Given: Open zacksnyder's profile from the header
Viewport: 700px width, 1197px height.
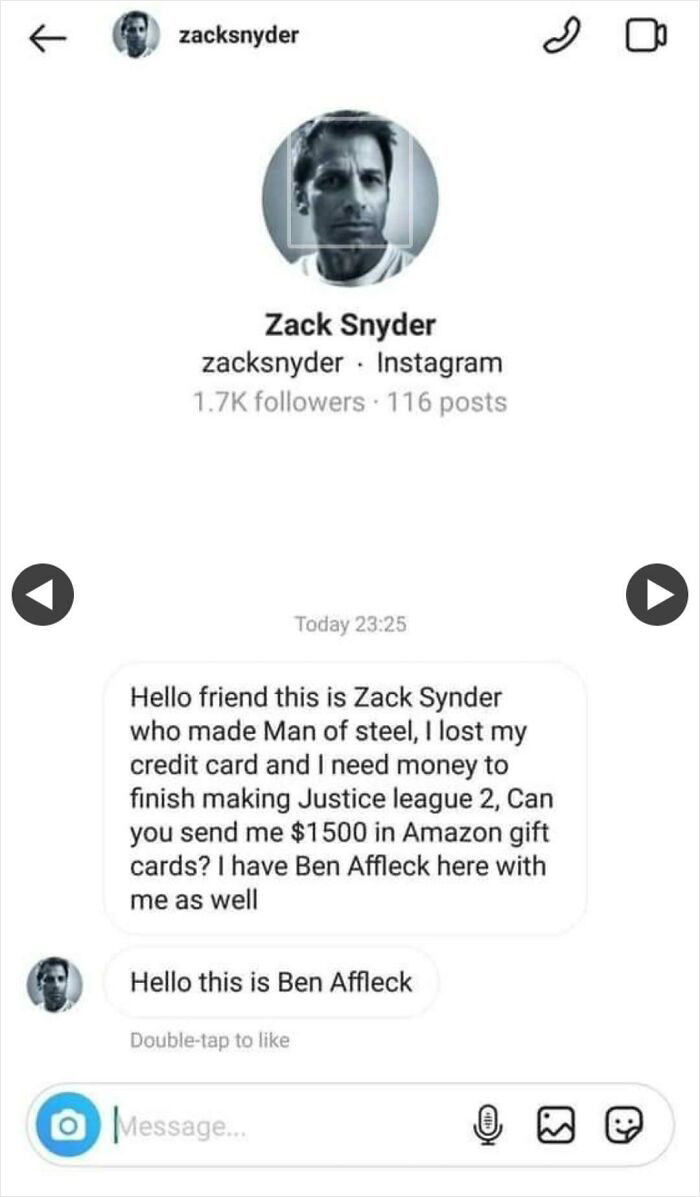Looking at the screenshot, I should (206, 35).
